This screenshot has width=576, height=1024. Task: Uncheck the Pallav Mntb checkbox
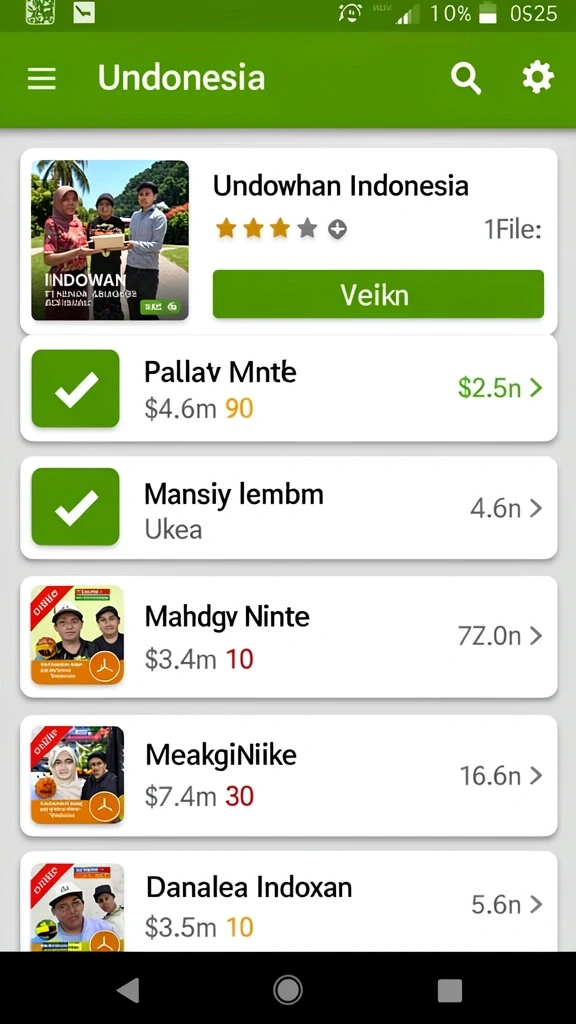(76, 389)
